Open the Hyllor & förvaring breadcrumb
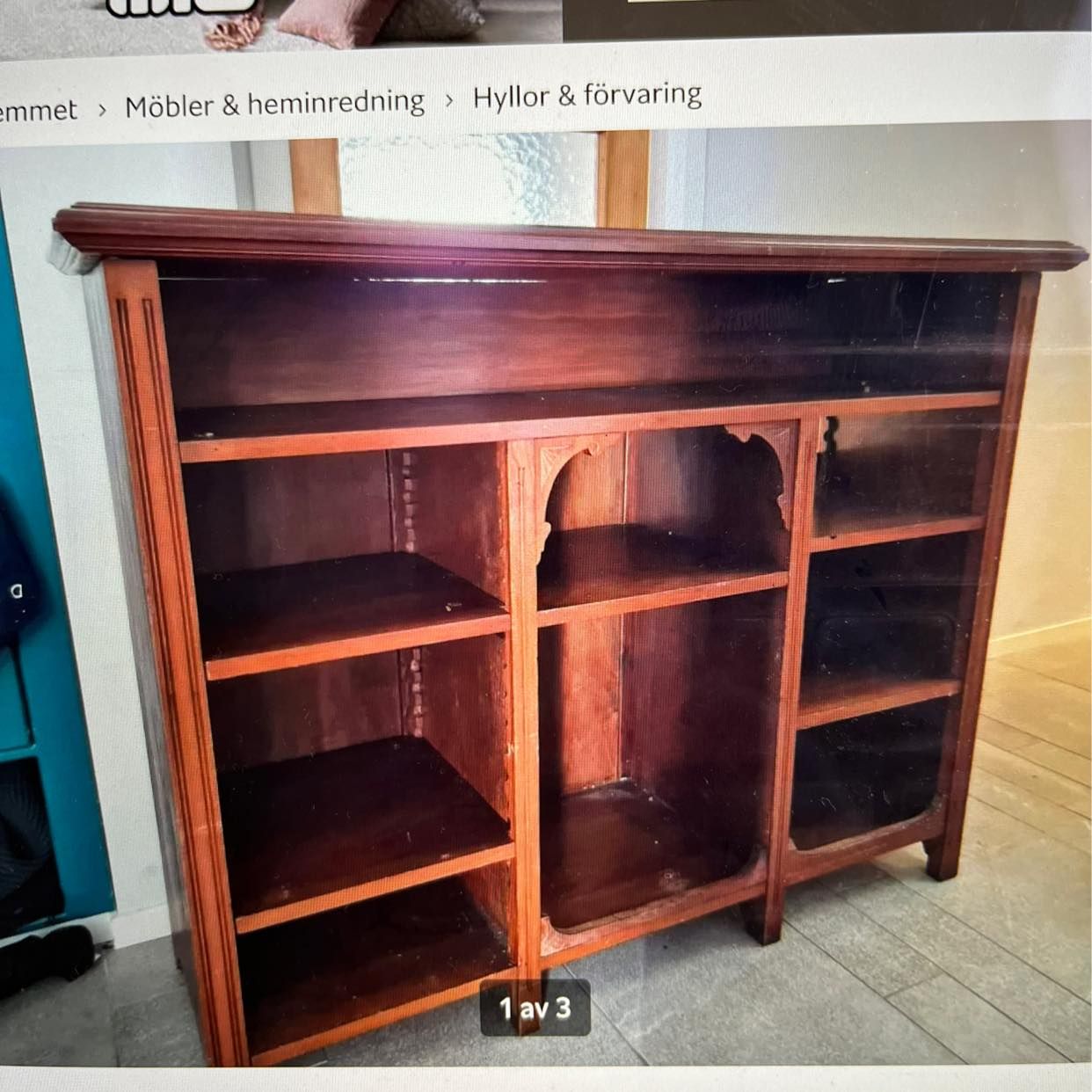 586,96
